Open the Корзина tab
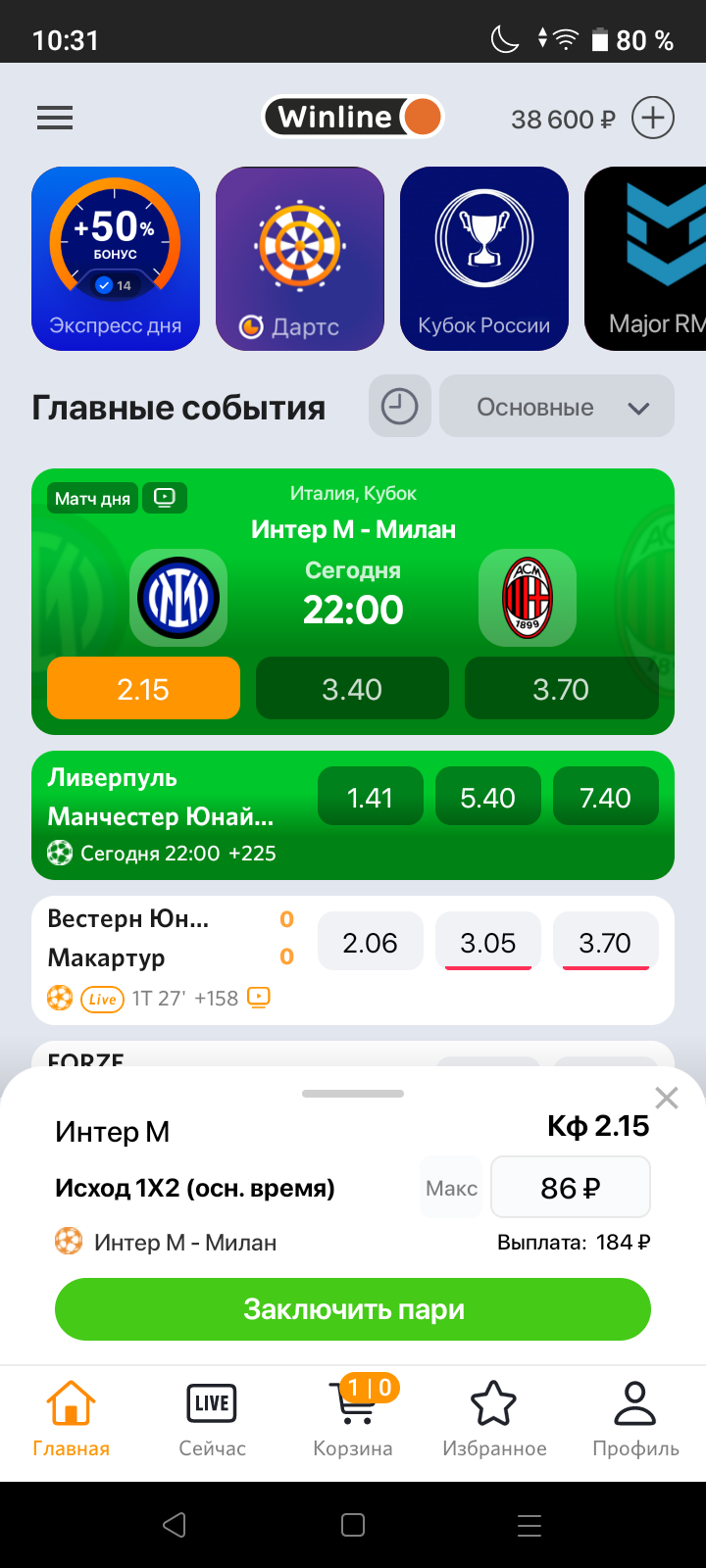 (x=353, y=1419)
